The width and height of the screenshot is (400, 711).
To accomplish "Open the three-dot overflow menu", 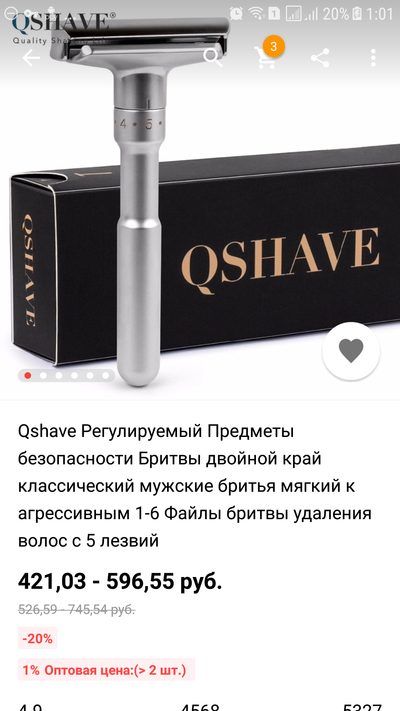I will [x=373, y=58].
